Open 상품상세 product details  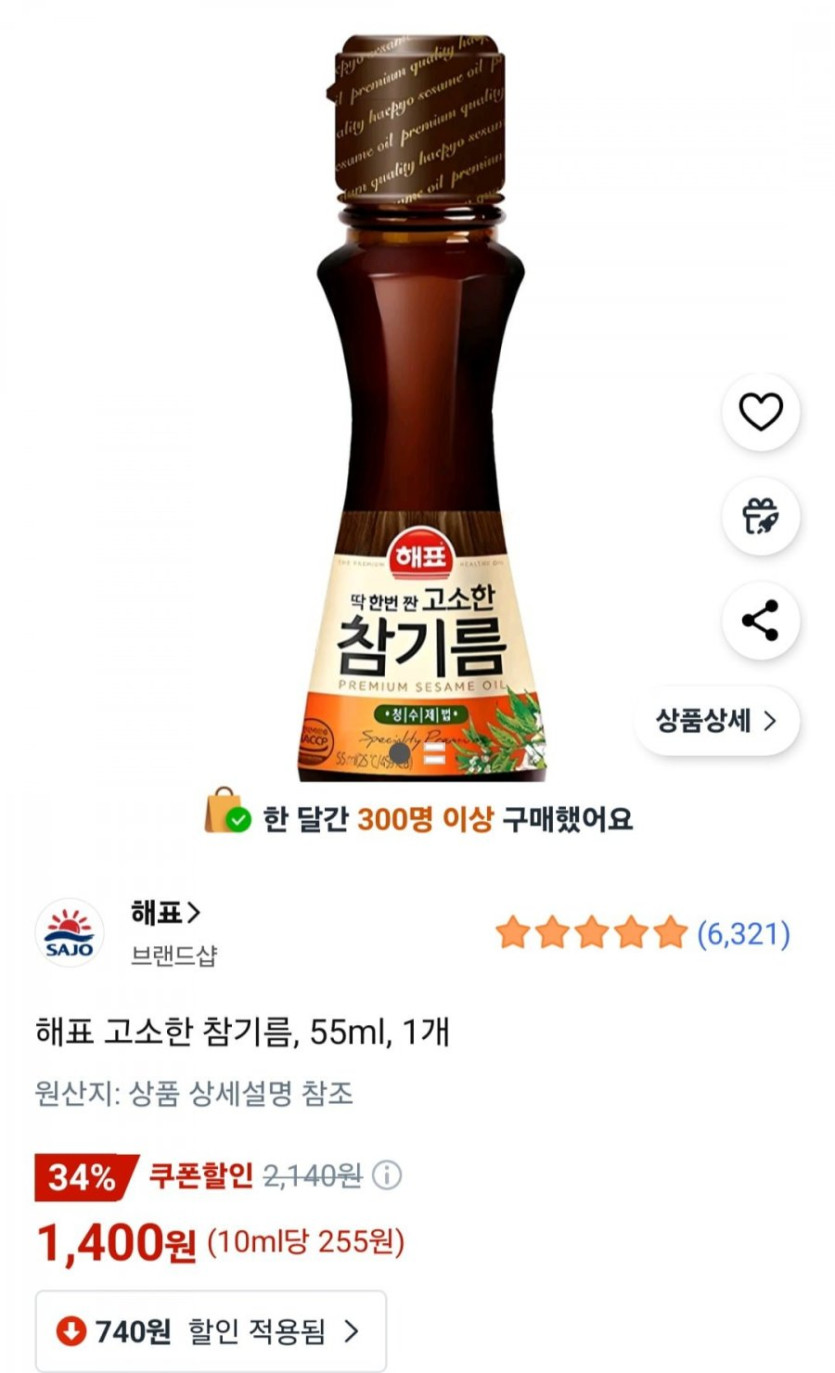pos(716,720)
